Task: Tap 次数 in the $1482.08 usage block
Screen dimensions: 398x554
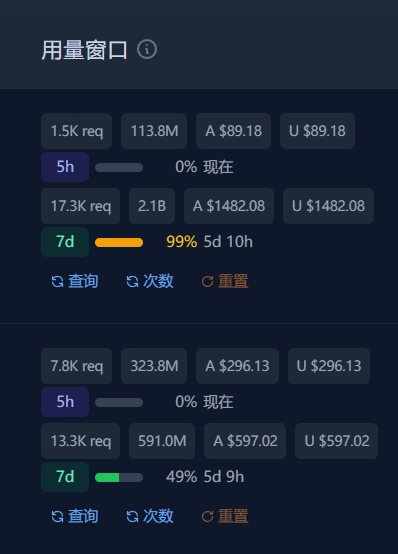Action: point(150,281)
